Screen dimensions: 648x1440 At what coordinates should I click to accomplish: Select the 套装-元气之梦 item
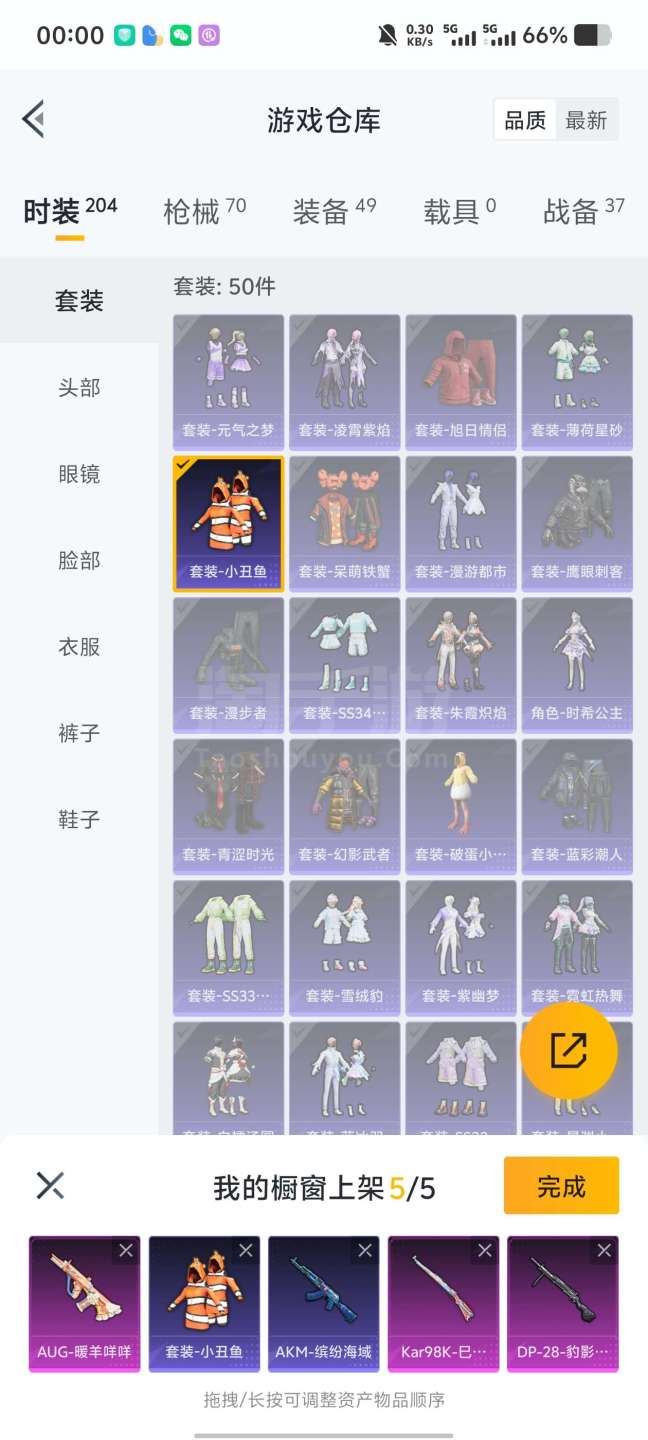(x=228, y=380)
